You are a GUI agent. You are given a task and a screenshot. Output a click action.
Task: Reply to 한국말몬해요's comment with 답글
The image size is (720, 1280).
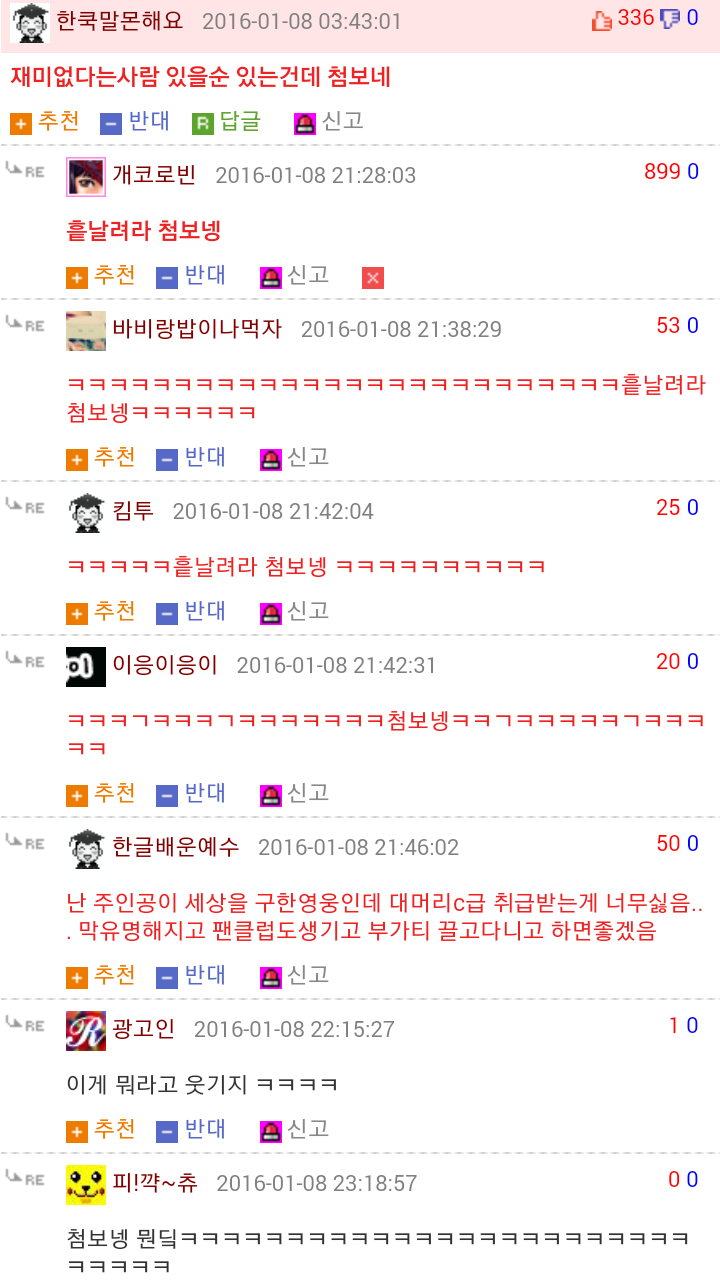click(226, 122)
